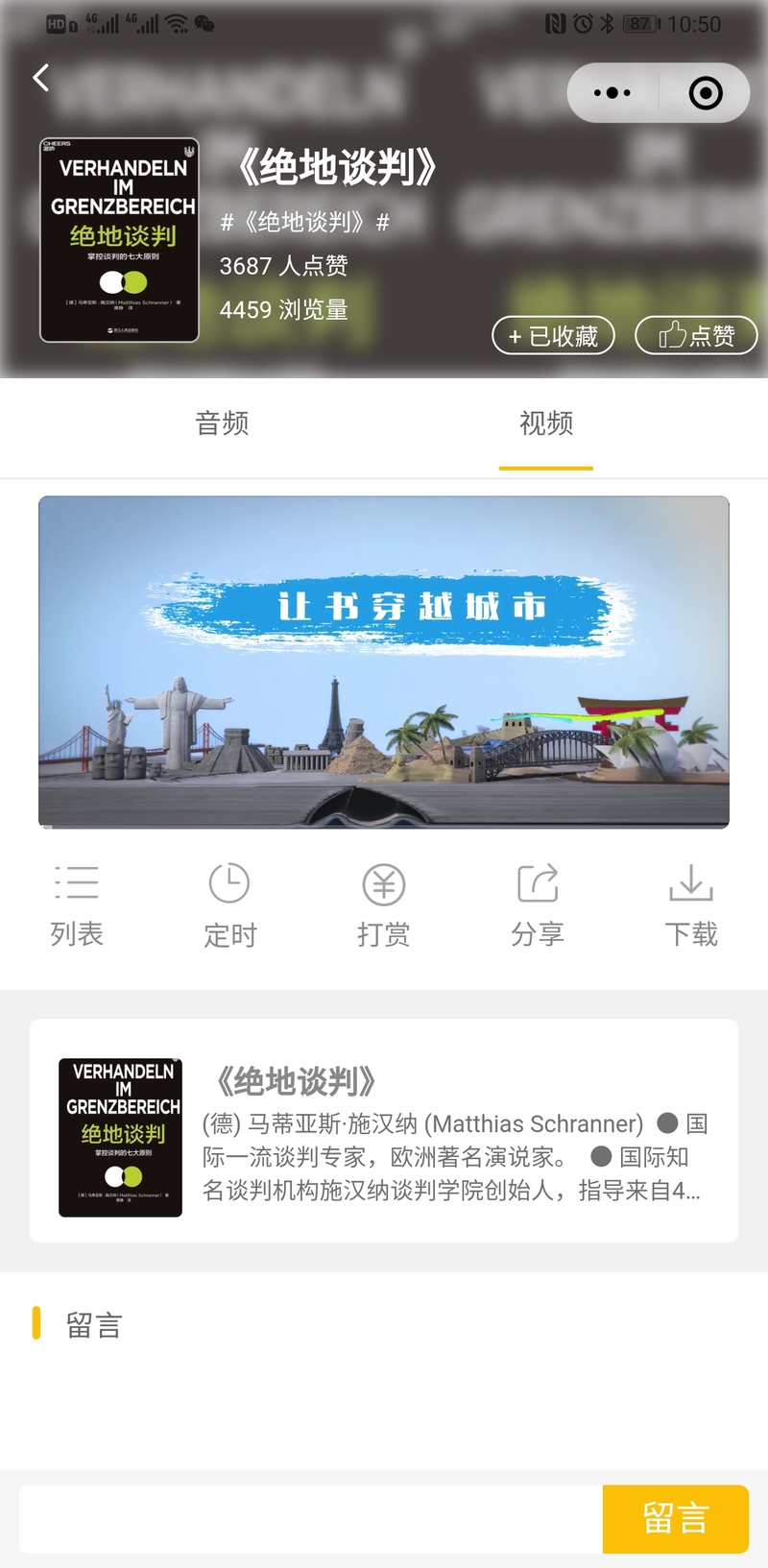
Task: Download the content with 下载
Action: point(691,905)
